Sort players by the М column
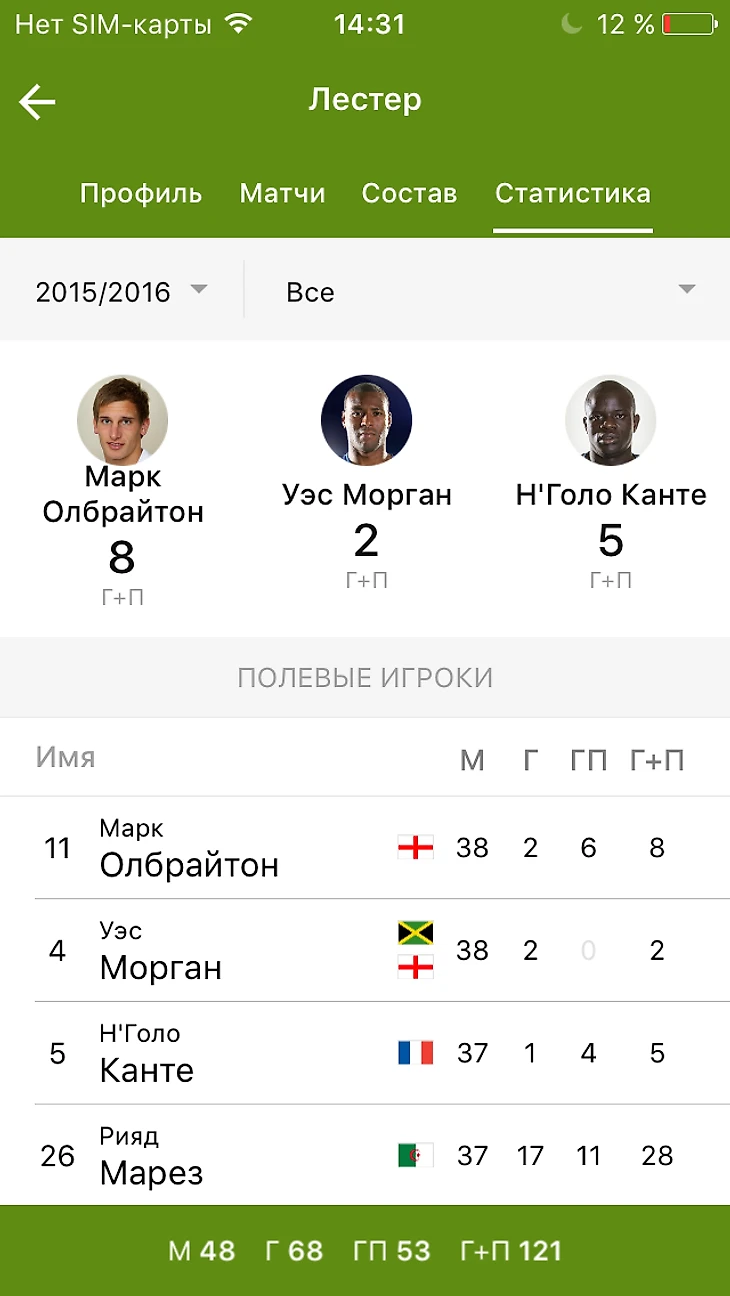730x1296 pixels. click(472, 759)
